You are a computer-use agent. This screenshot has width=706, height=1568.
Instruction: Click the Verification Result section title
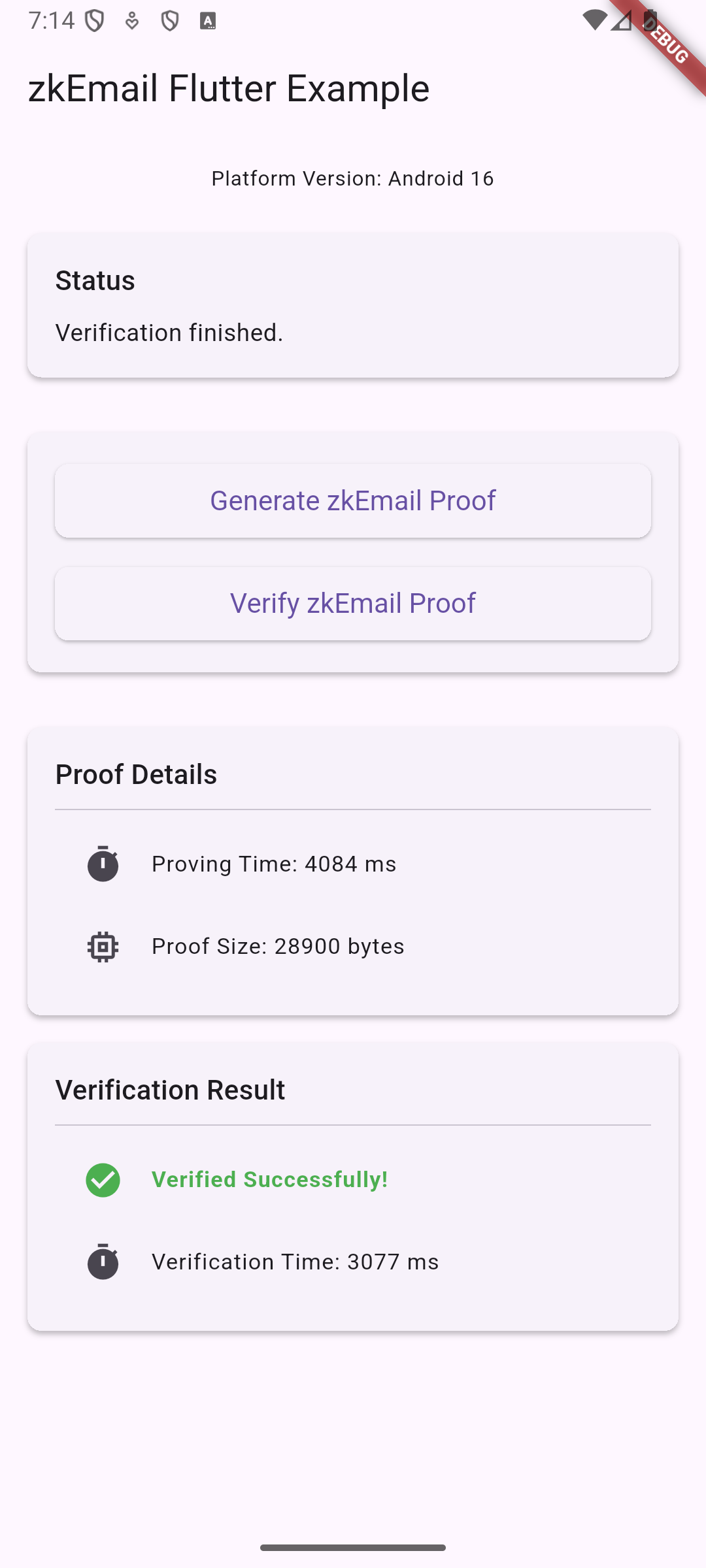(x=170, y=1090)
